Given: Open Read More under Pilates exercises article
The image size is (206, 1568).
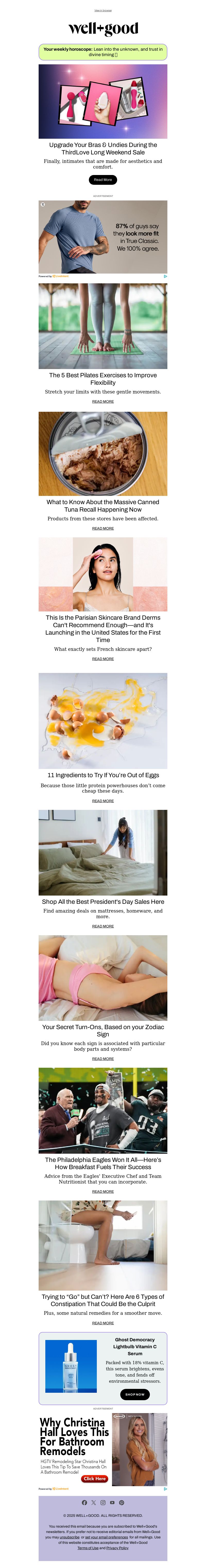Looking at the screenshot, I should (103, 402).
